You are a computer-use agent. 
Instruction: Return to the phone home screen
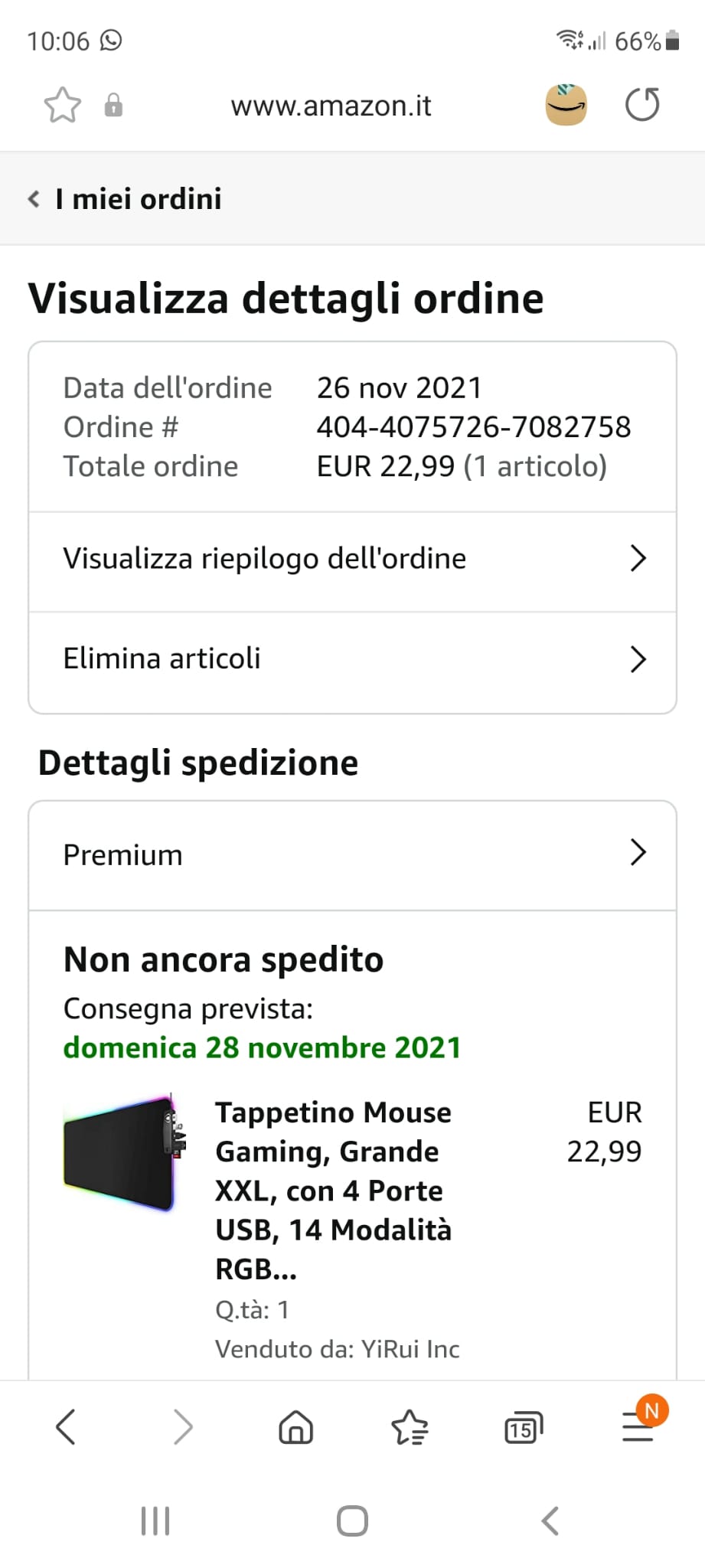coord(352,1521)
